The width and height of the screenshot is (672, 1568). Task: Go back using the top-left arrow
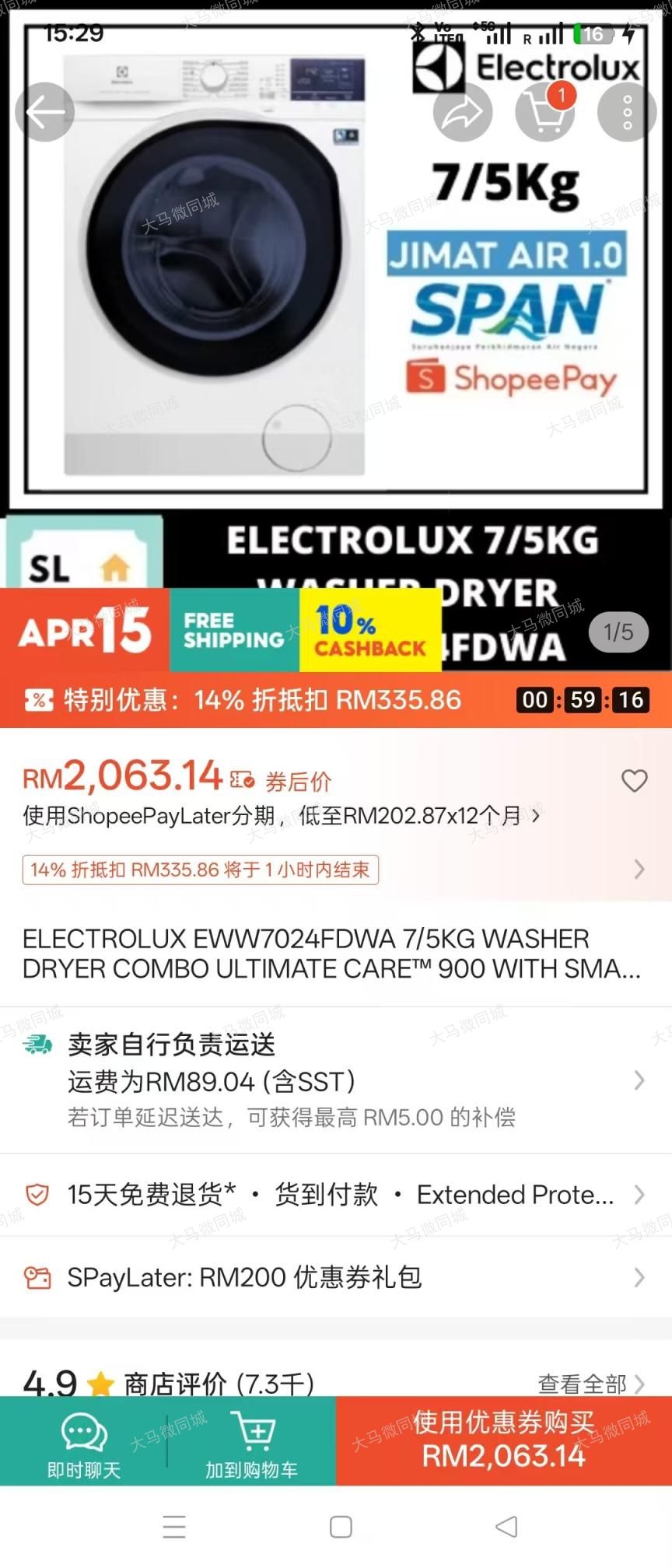pyautogui.click(x=45, y=112)
